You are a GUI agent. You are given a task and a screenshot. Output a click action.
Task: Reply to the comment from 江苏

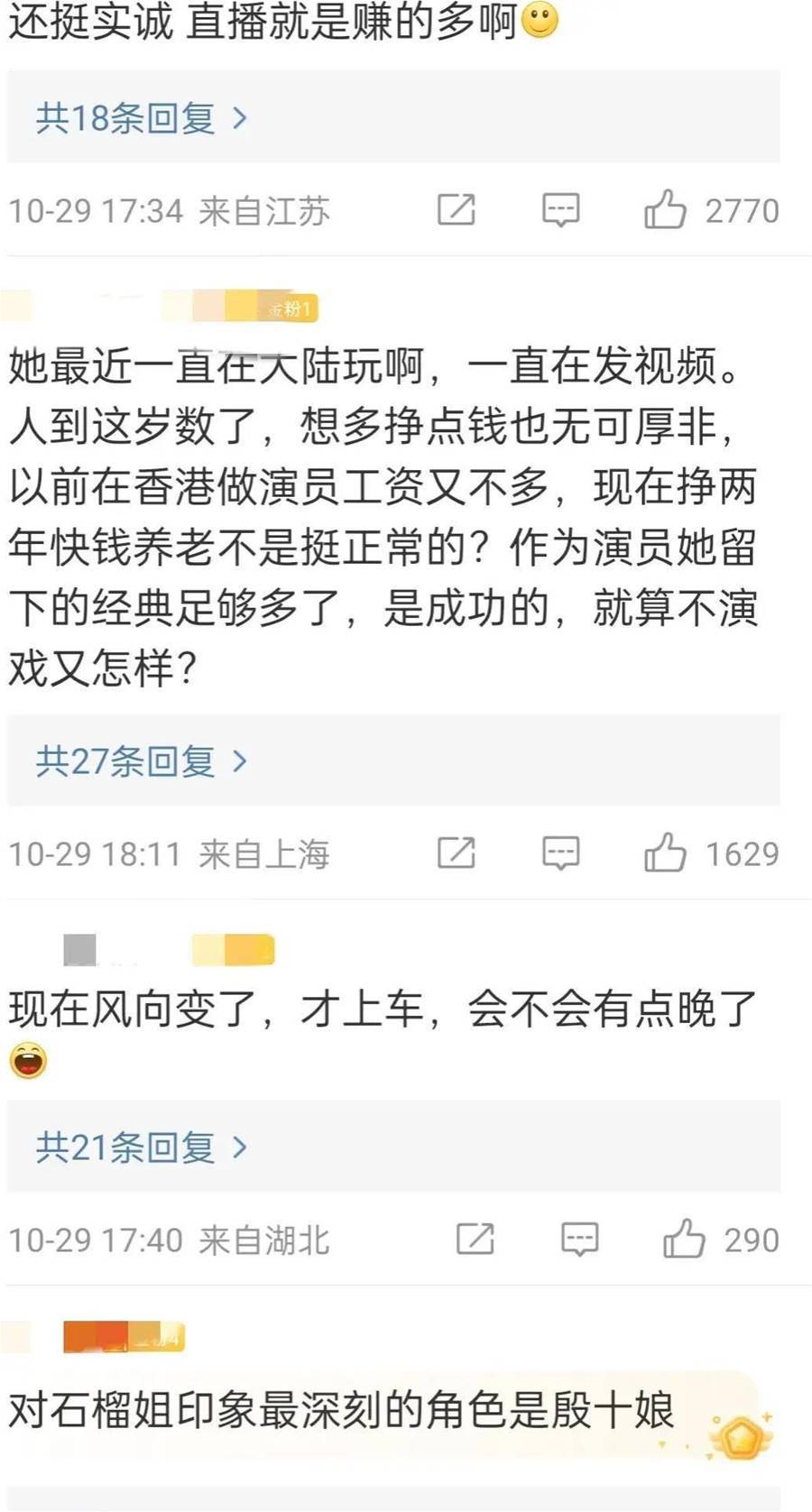coord(560,210)
